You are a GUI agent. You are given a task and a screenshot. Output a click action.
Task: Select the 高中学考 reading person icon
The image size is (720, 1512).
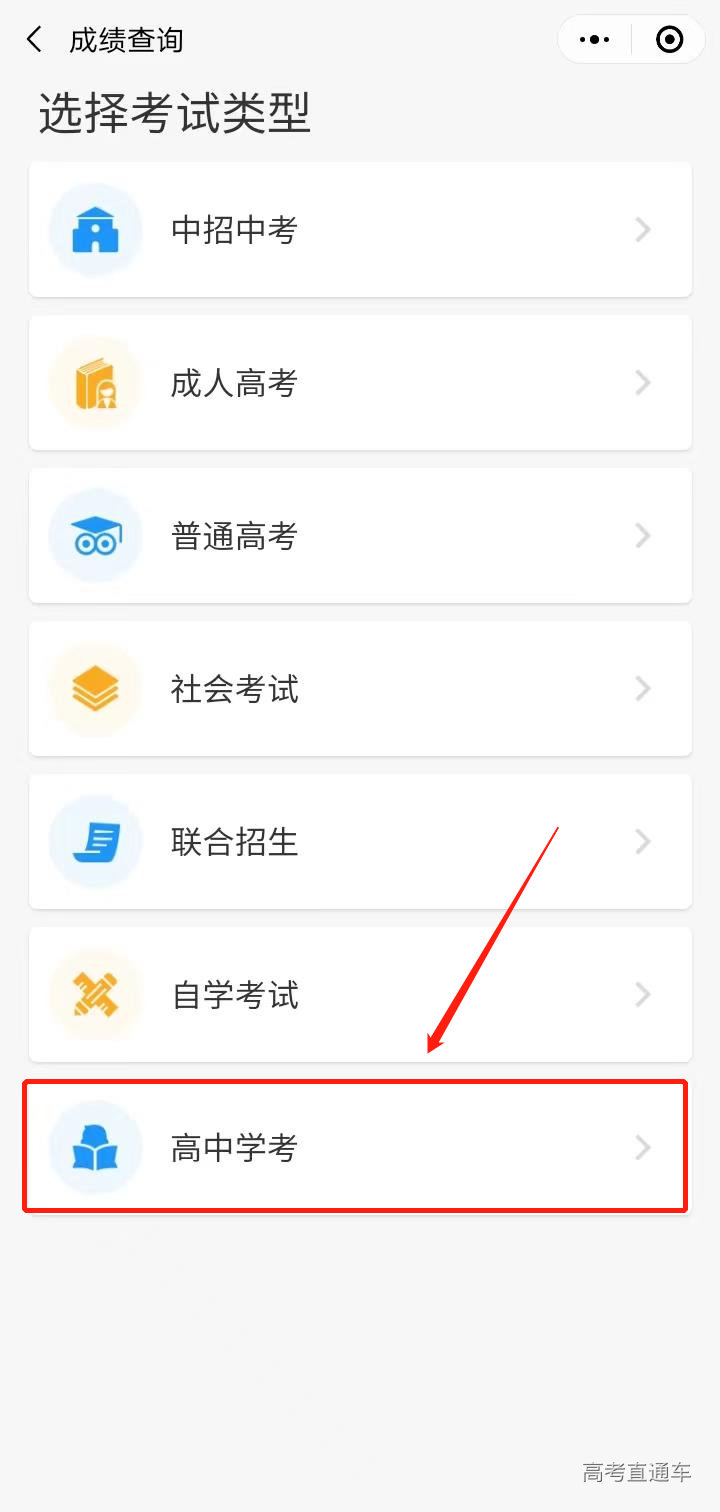point(95,1148)
